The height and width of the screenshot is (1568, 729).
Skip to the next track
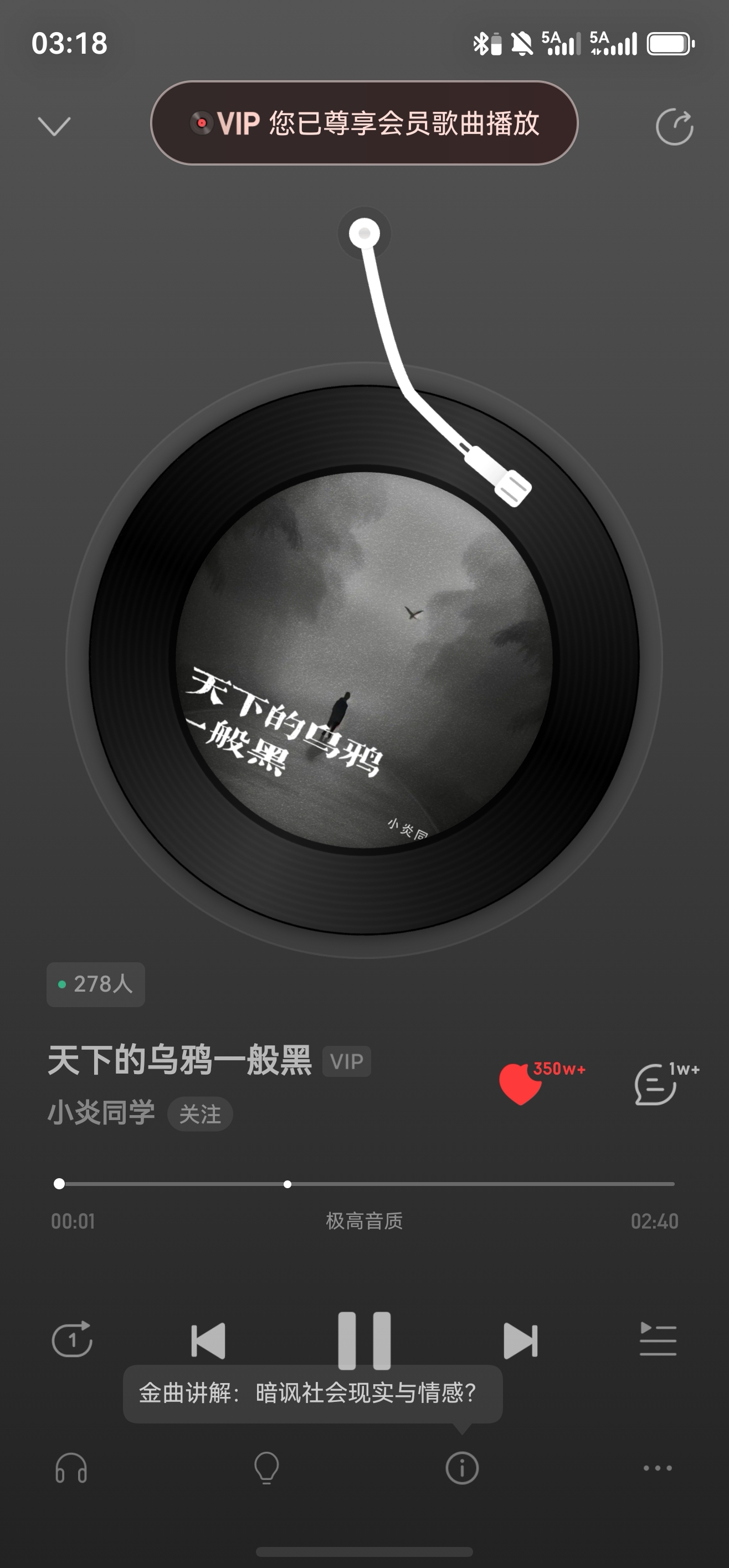click(521, 1340)
